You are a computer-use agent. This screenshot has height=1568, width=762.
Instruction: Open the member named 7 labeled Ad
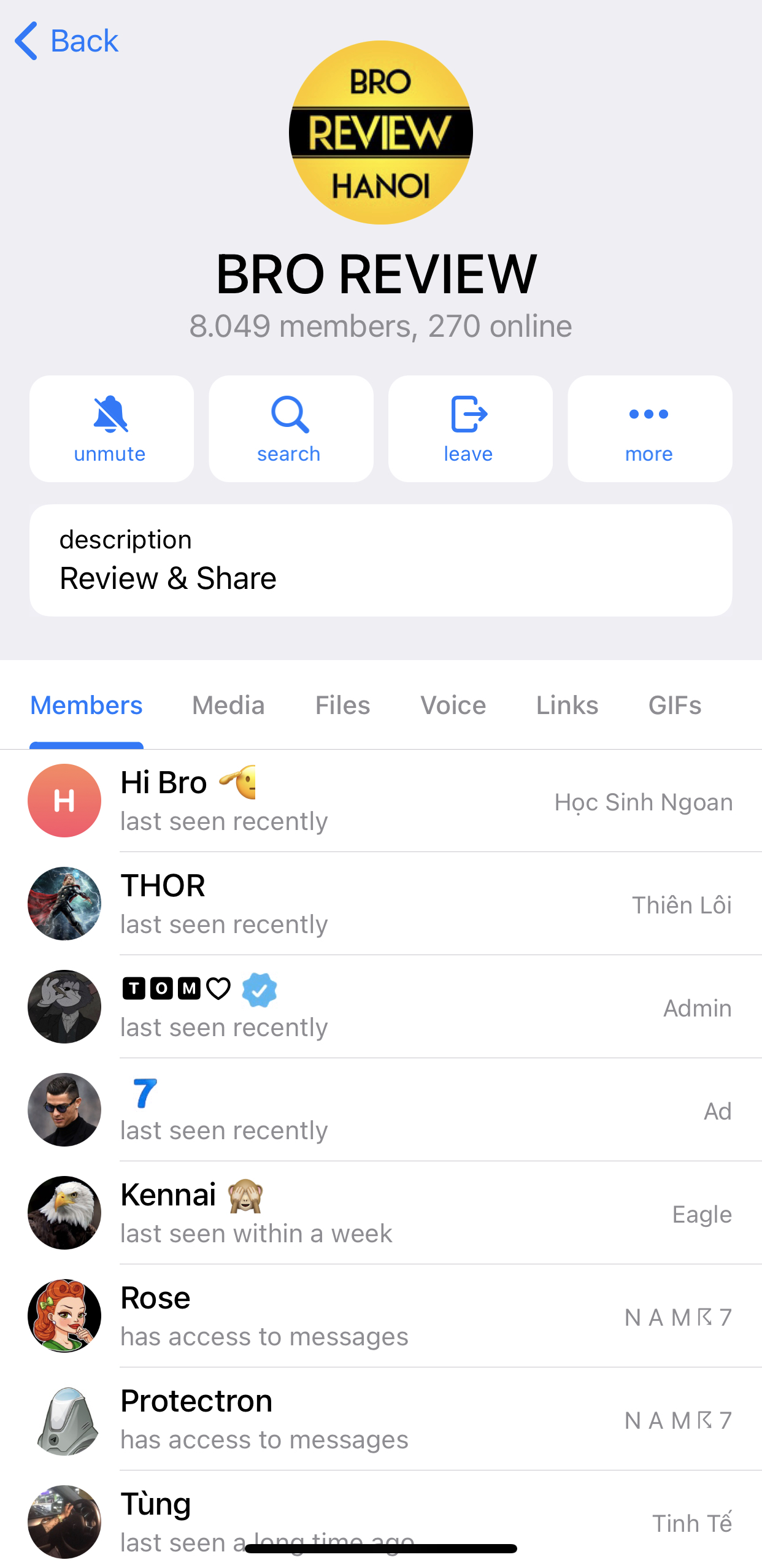[380, 1110]
